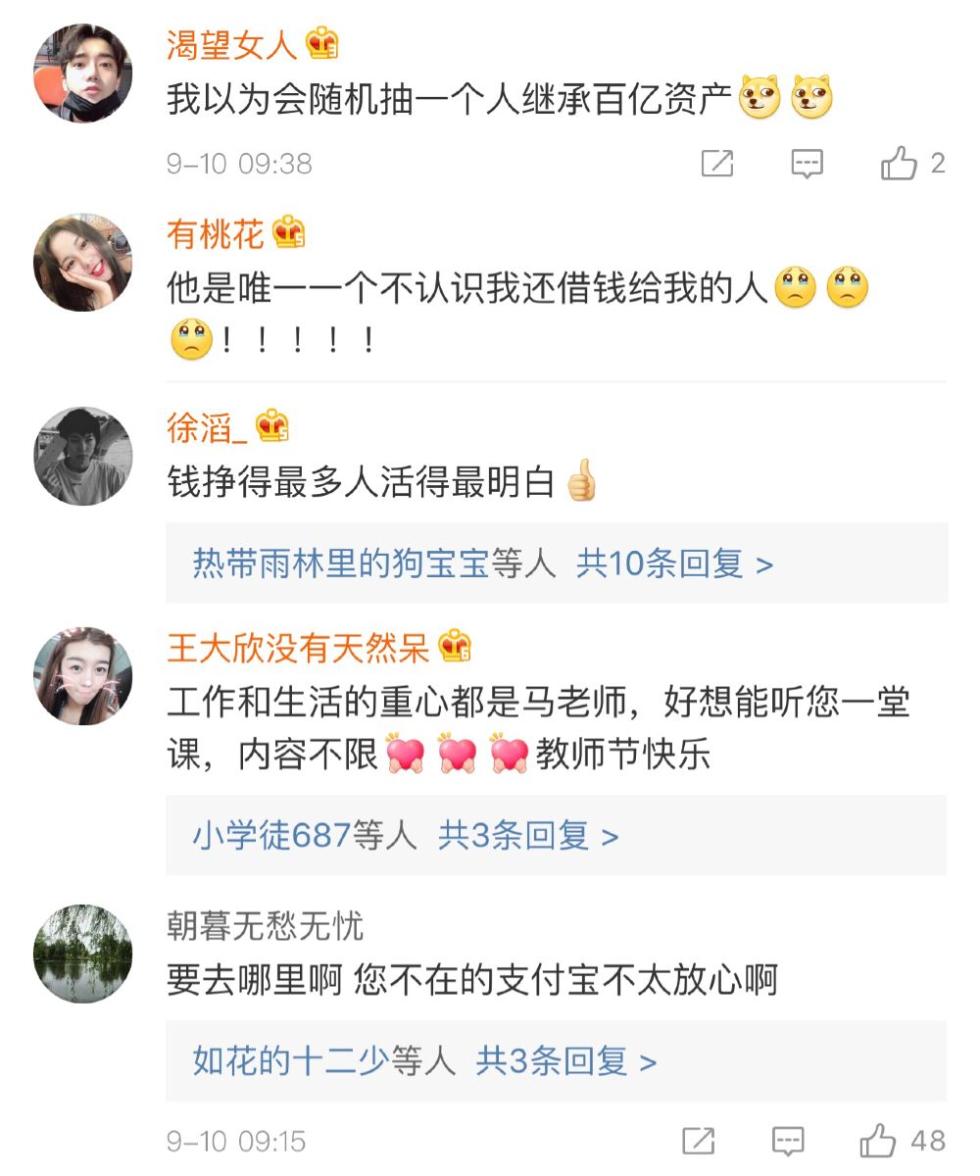Tap username 朝暮无愁无忧
The width and height of the screenshot is (980, 1176).
(x=265, y=926)
